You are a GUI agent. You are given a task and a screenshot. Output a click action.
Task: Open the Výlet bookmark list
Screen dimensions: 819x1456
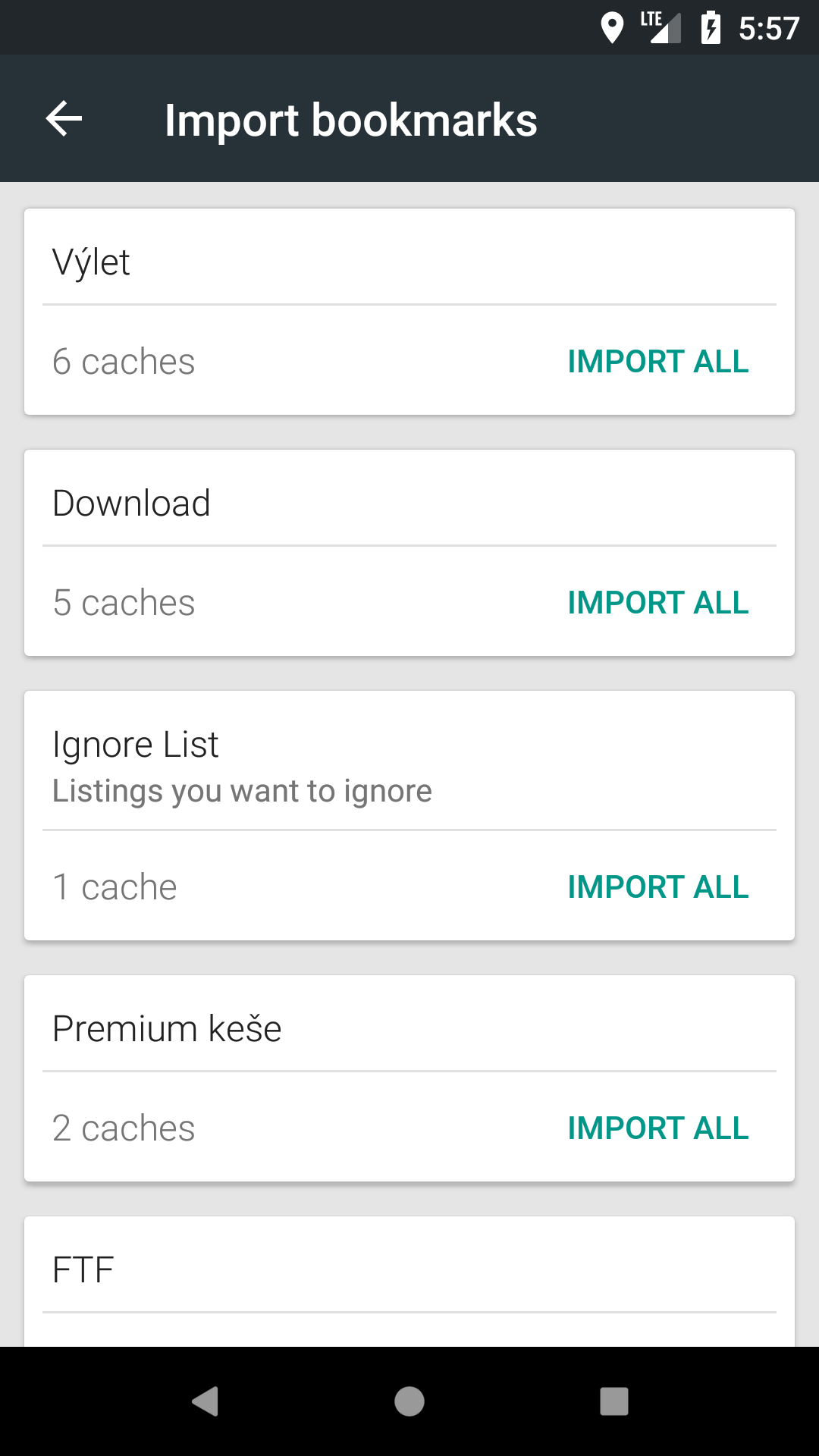pos(90,262)
